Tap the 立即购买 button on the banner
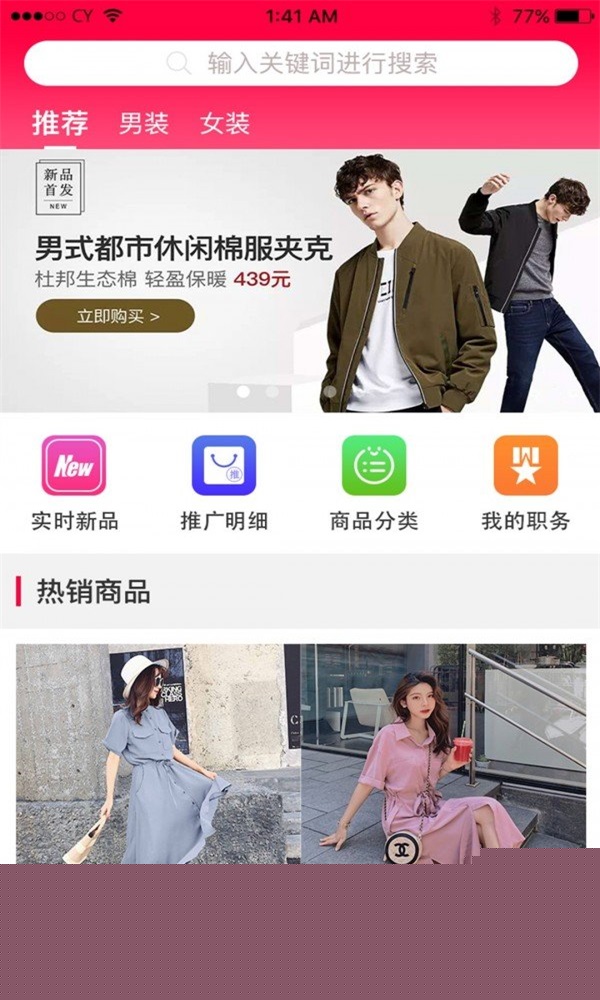Image resolution: width=600 pixels, height=1000 pixels. click(115, 316)
